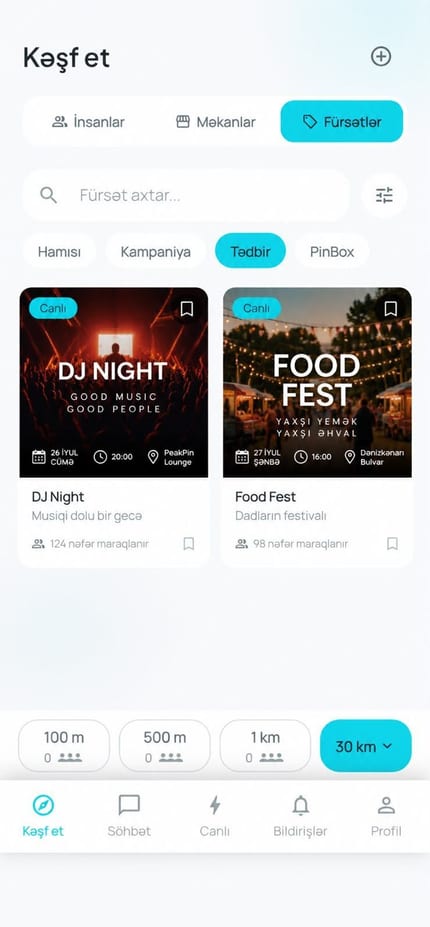
Task: Select the Kampaniya chip
Action: (156, 252)
